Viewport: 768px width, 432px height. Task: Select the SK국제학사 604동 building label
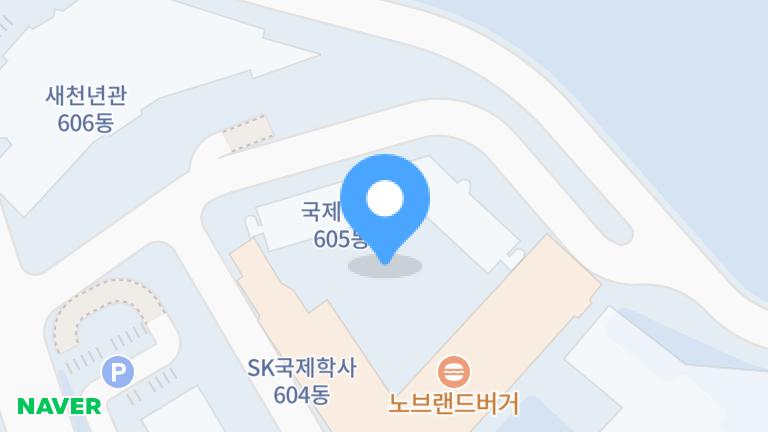[x=301, y=380]
